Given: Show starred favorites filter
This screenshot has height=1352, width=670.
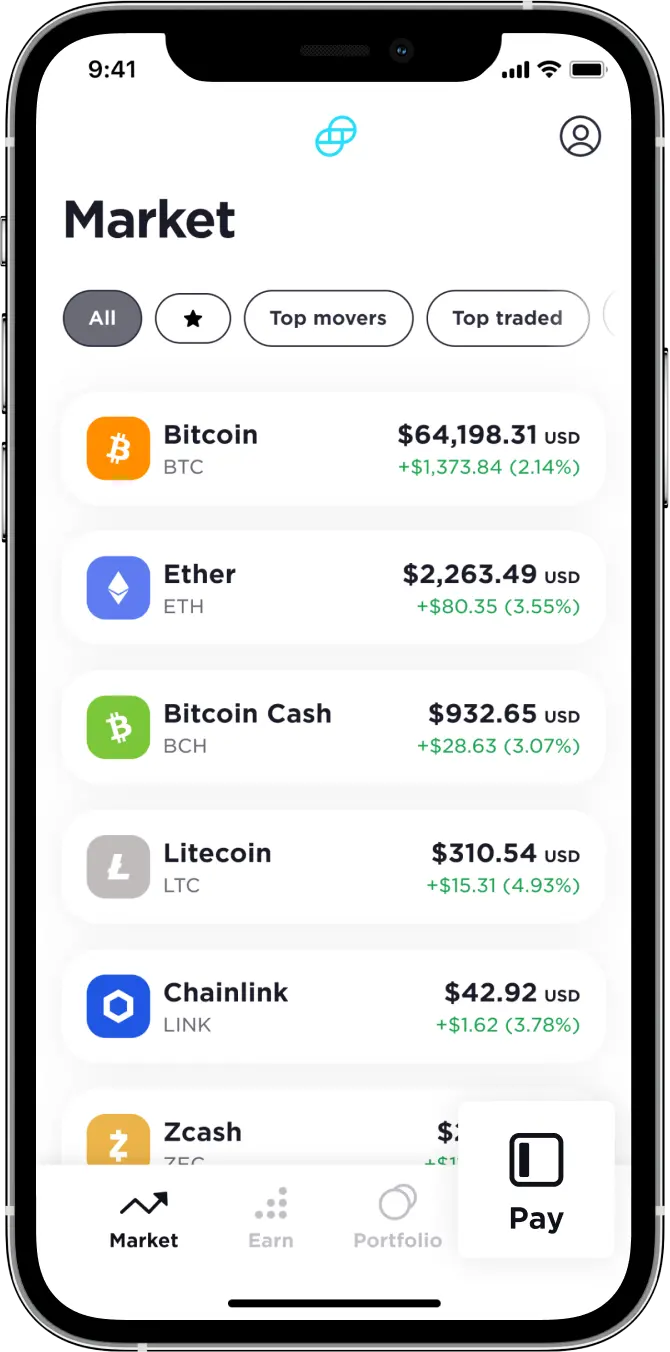Looking at the screenshot, I should pos(193,318).
